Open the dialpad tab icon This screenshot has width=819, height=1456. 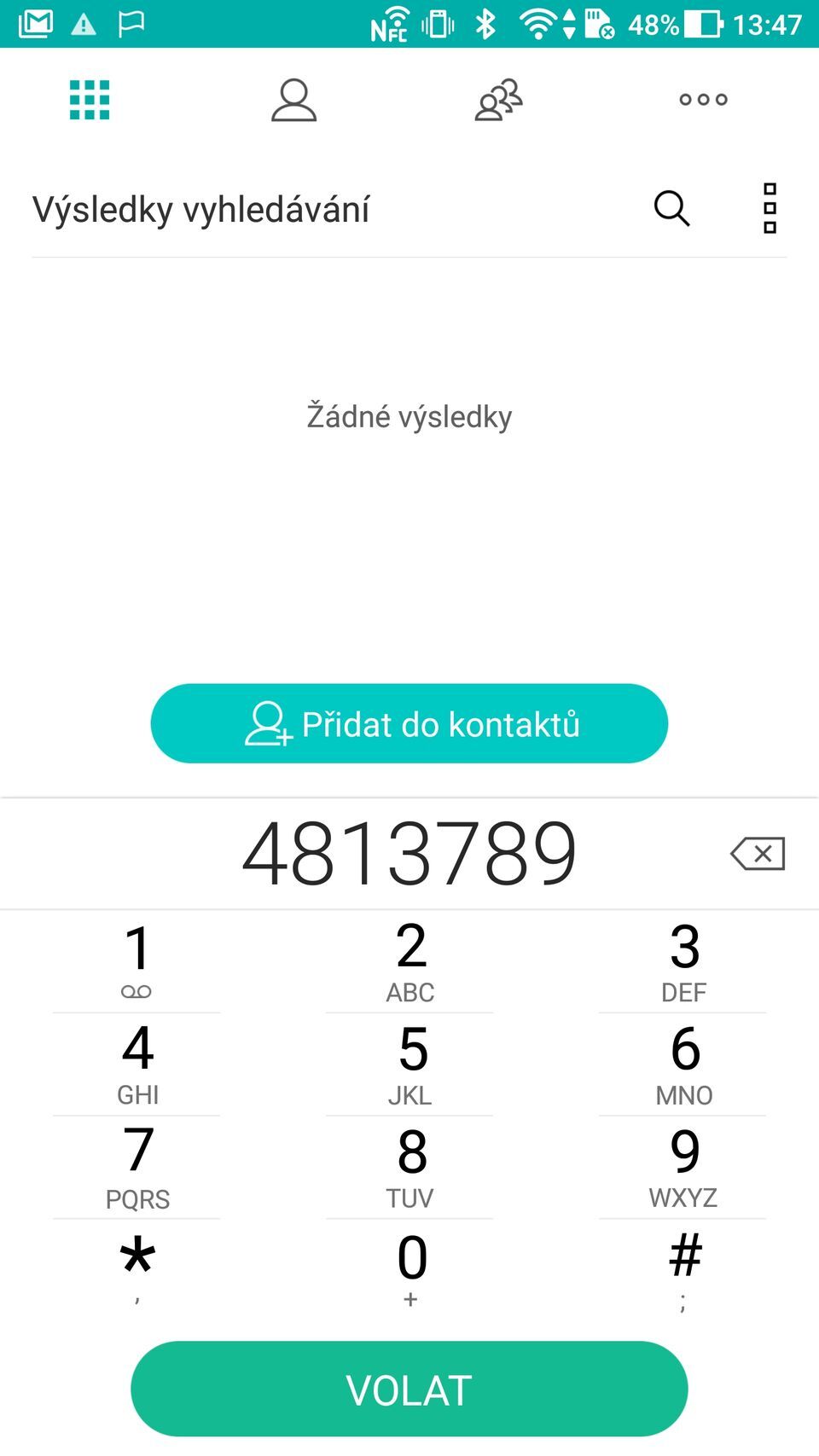click(x=89, y=100)
